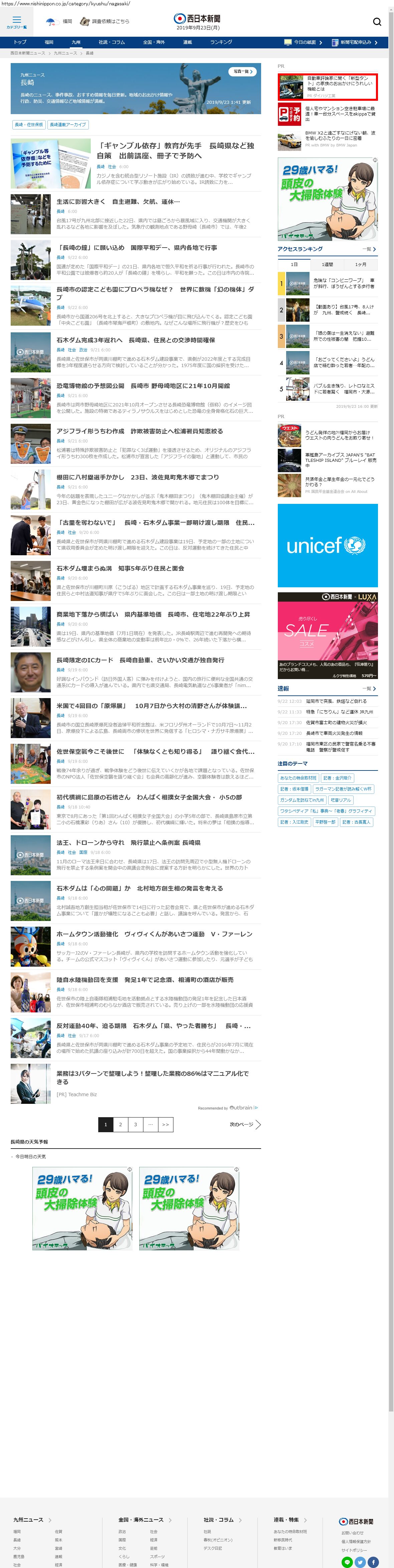Tap the search magnifier icon
Screen dimensions: 394x1568
(x=376, y=22)
